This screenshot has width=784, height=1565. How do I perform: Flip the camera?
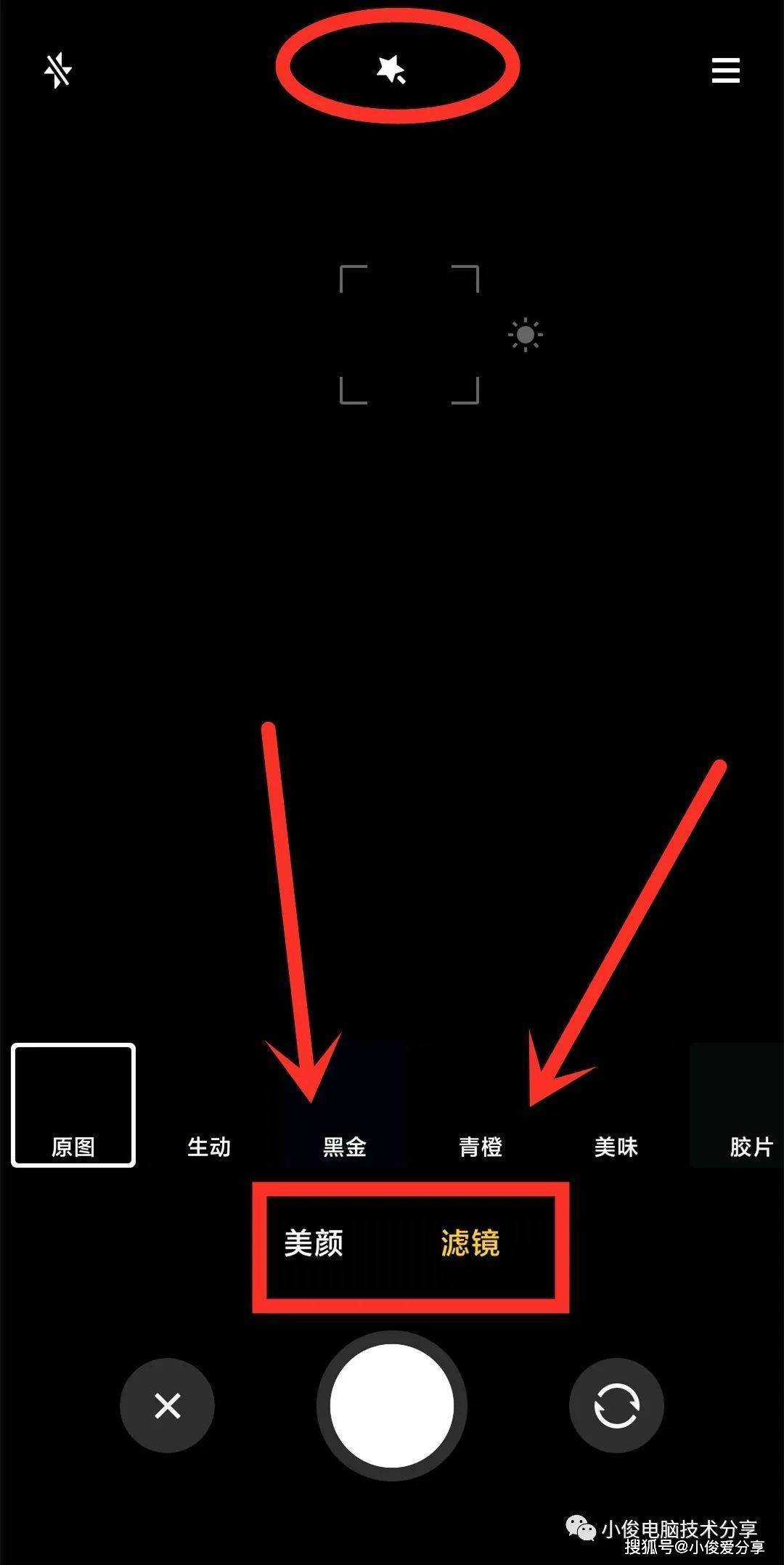pyautogui.click(x=616, y=1407)
